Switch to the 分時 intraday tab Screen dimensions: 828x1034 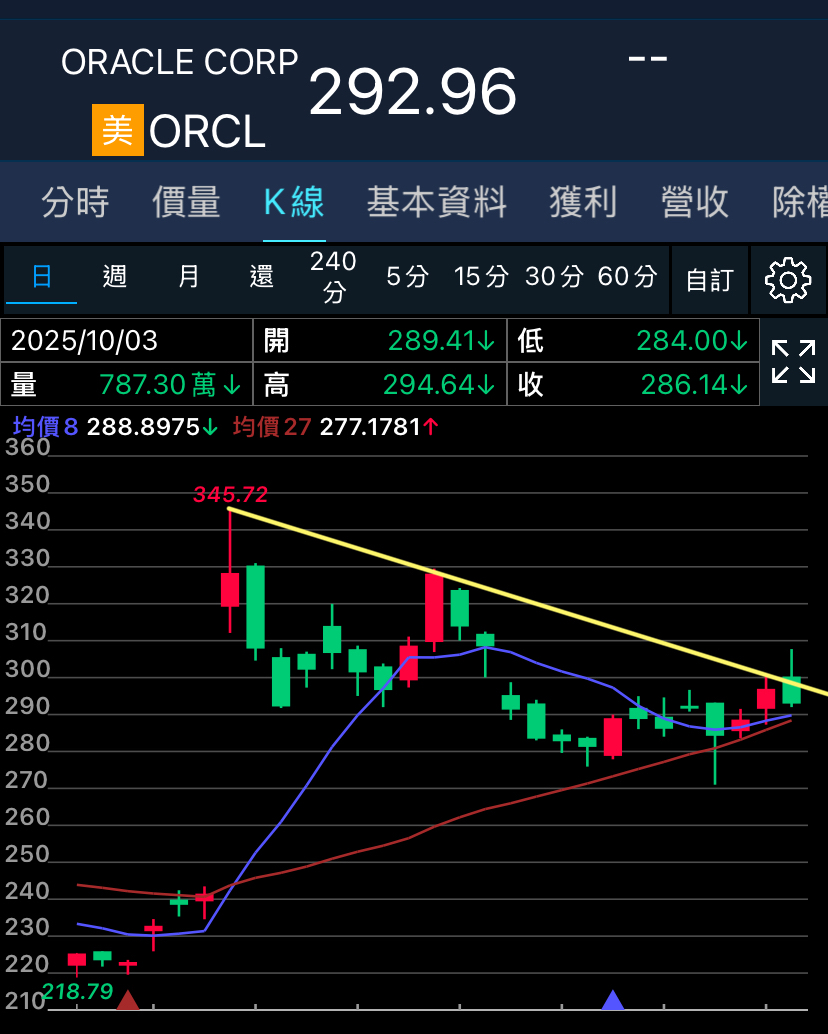(75, 202)
